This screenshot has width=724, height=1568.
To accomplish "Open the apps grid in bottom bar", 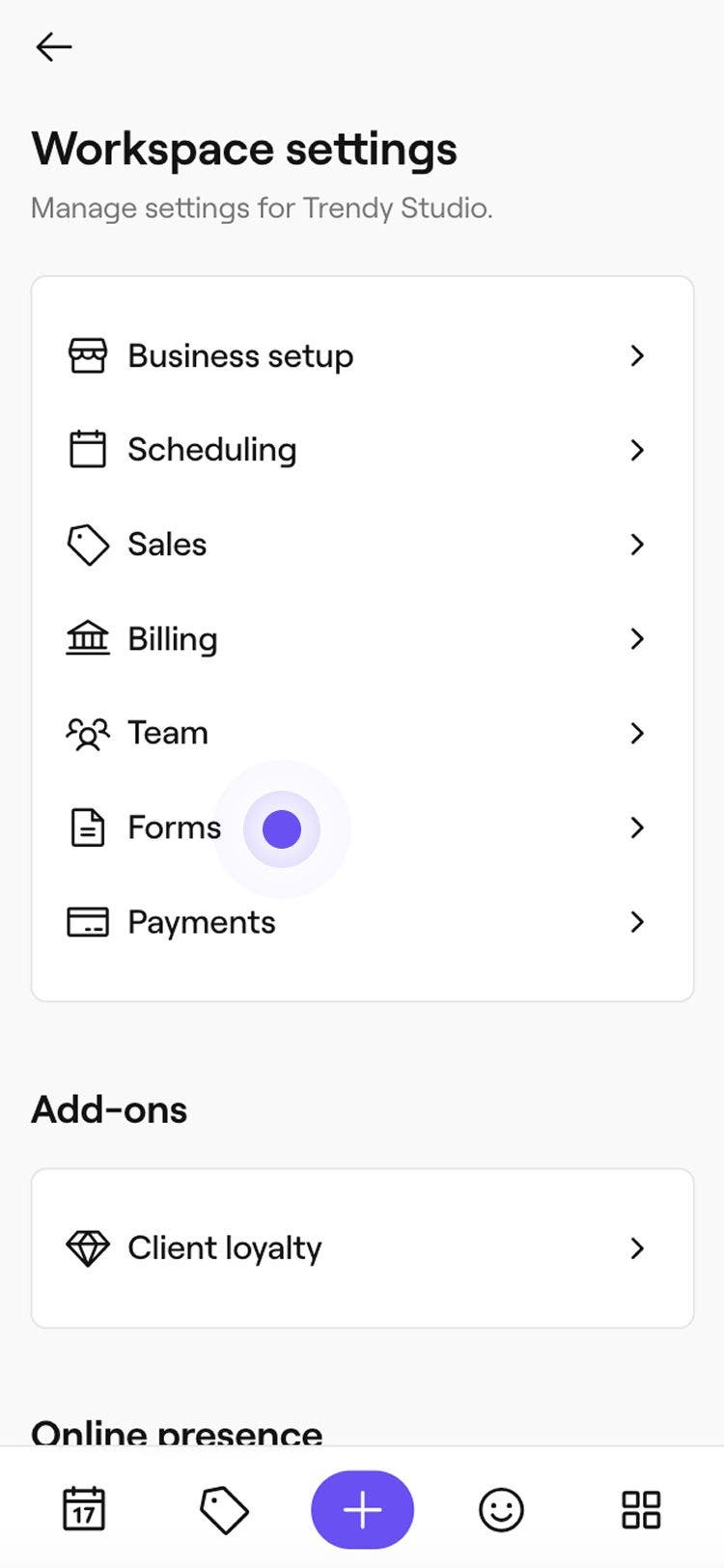I will [640, 1509].
